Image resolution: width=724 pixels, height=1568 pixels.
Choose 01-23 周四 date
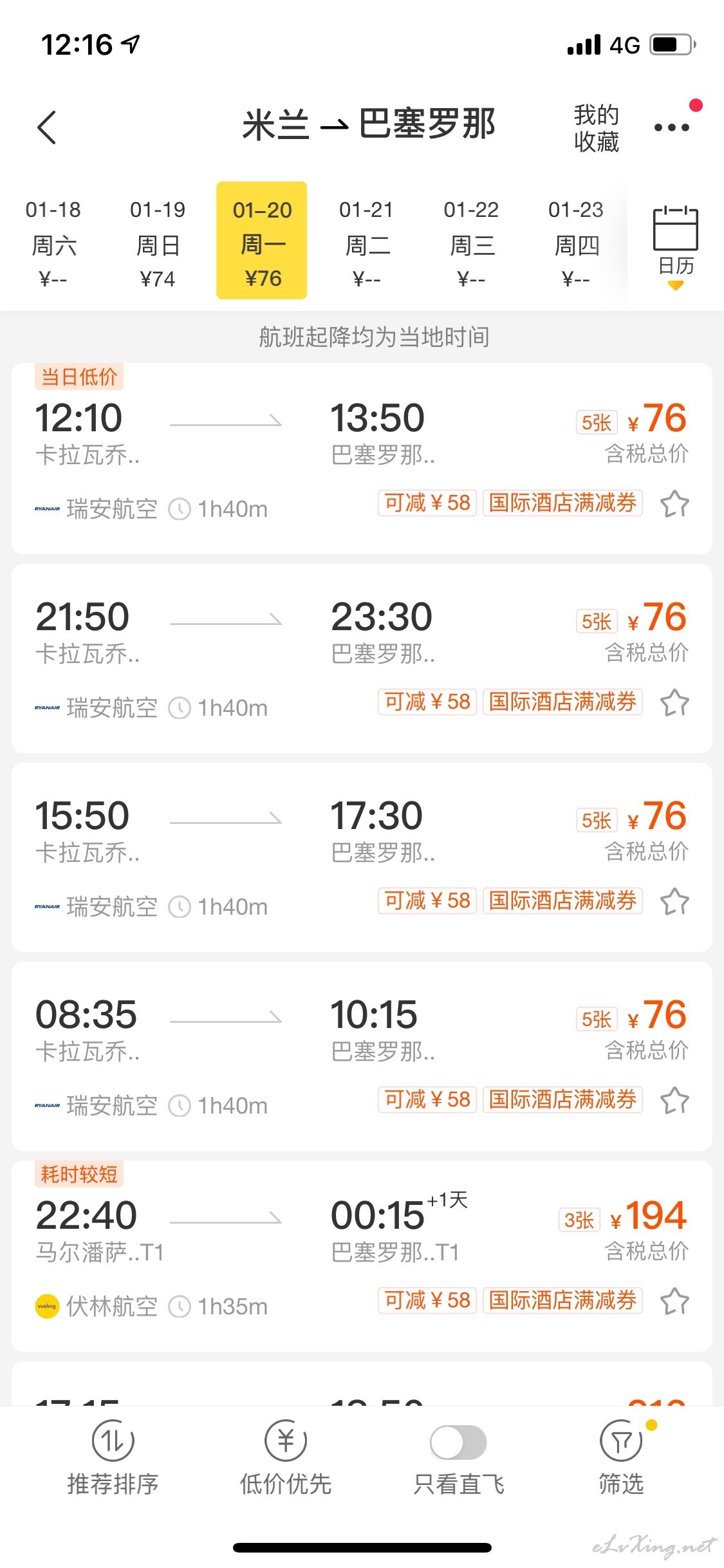[x=576, y=242]
